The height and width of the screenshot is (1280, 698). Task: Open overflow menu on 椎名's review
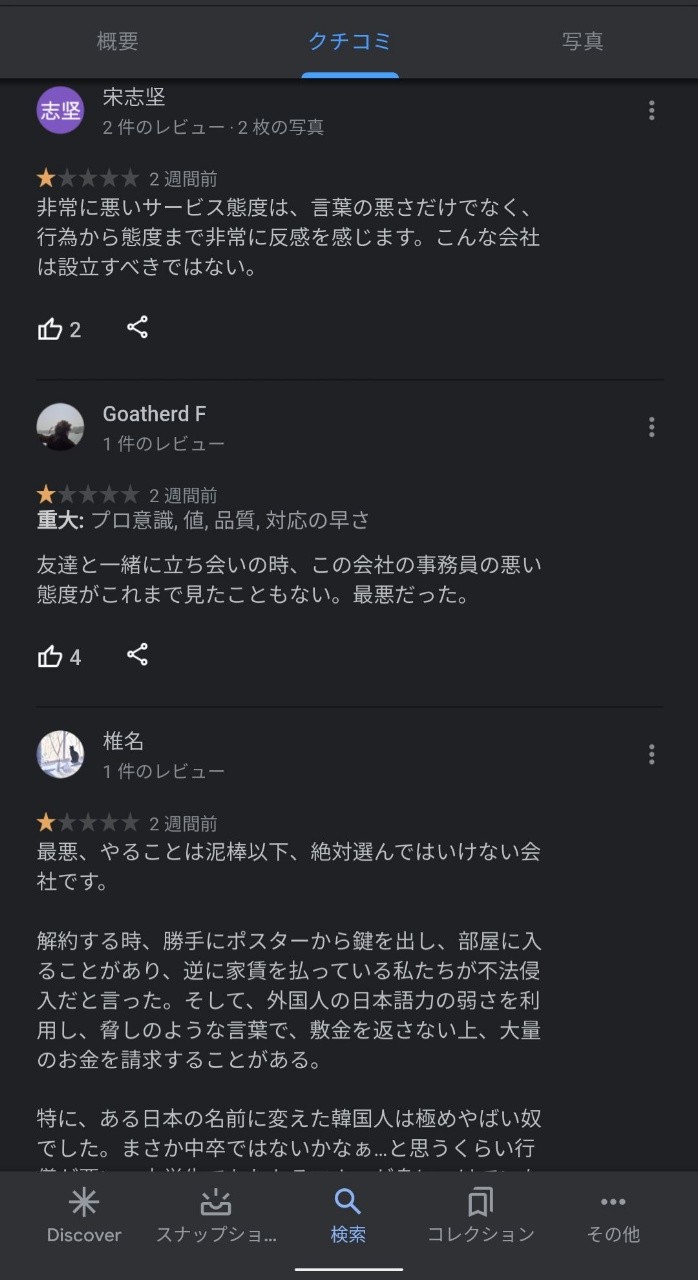tap(651, 754)
